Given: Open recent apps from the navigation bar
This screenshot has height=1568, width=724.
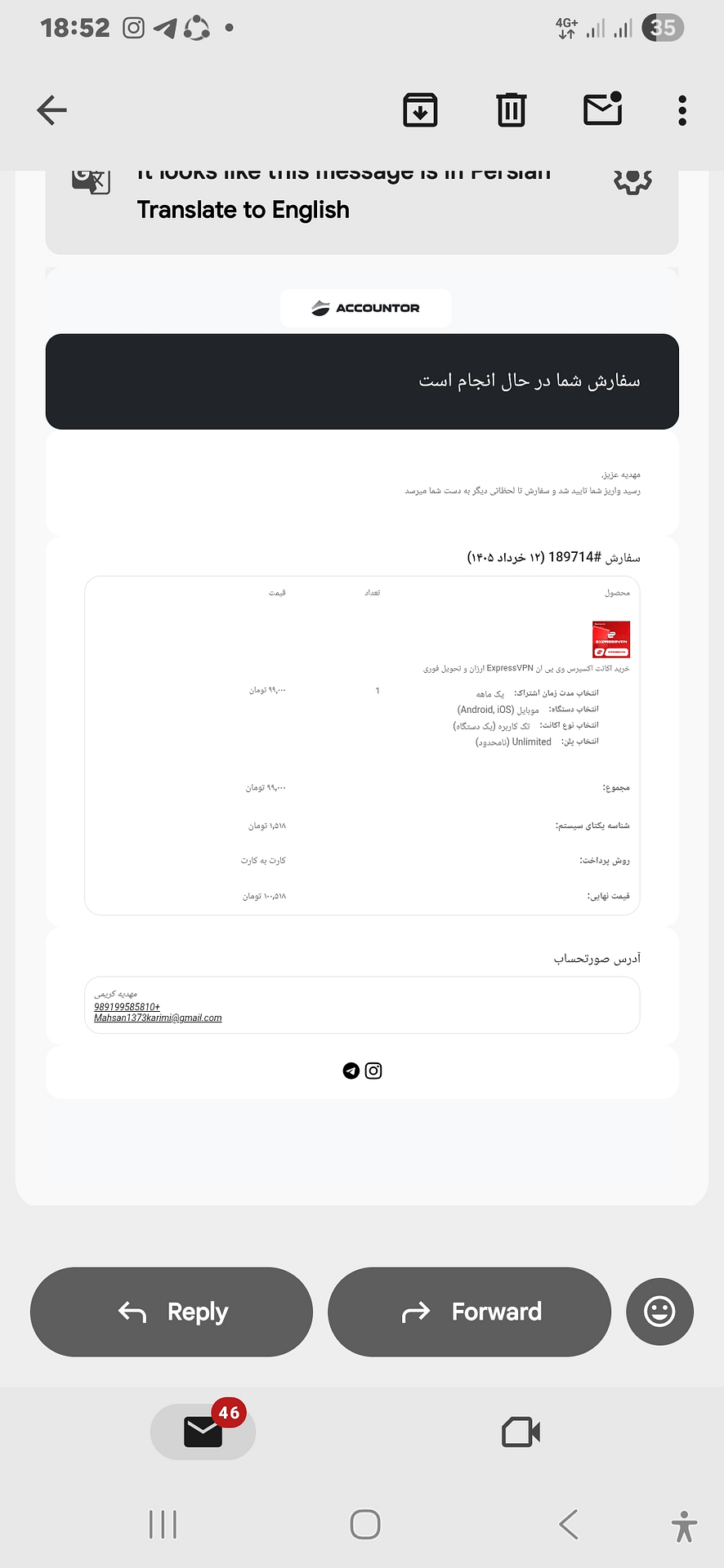Looking at the screenshot, I should [163, 1525].
